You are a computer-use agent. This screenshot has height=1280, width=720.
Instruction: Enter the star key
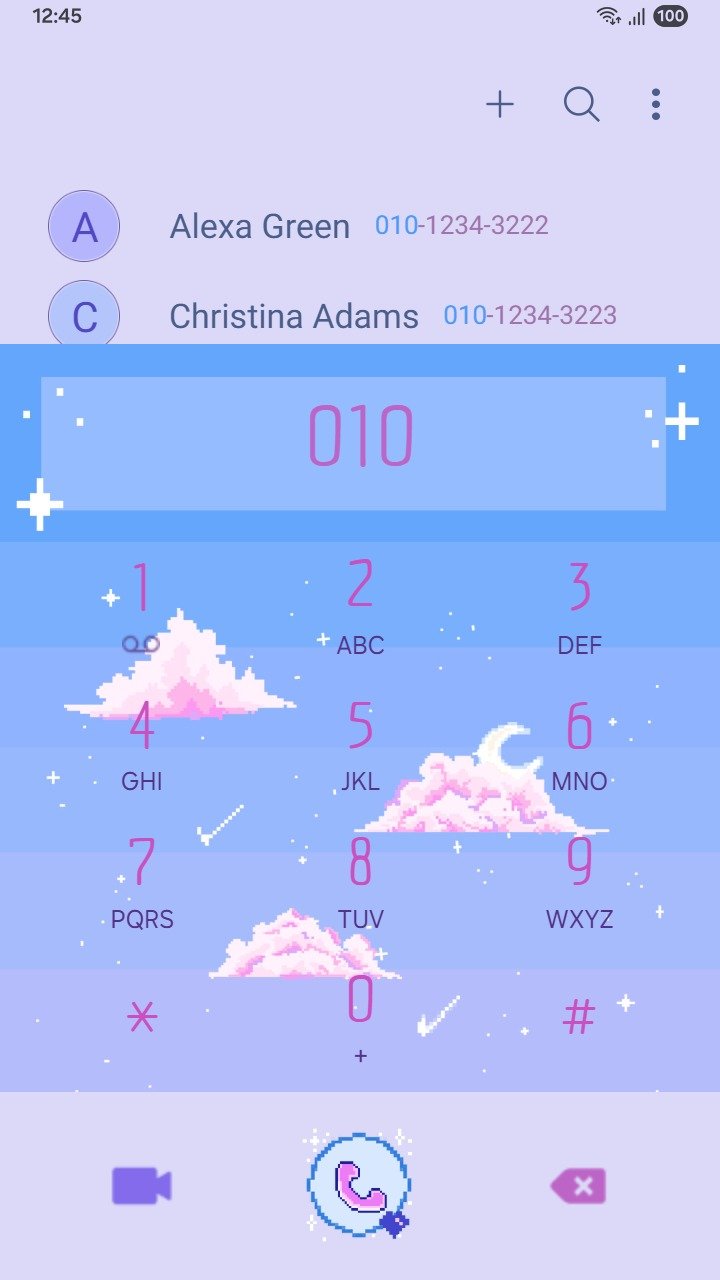(x=142, y=1018)
